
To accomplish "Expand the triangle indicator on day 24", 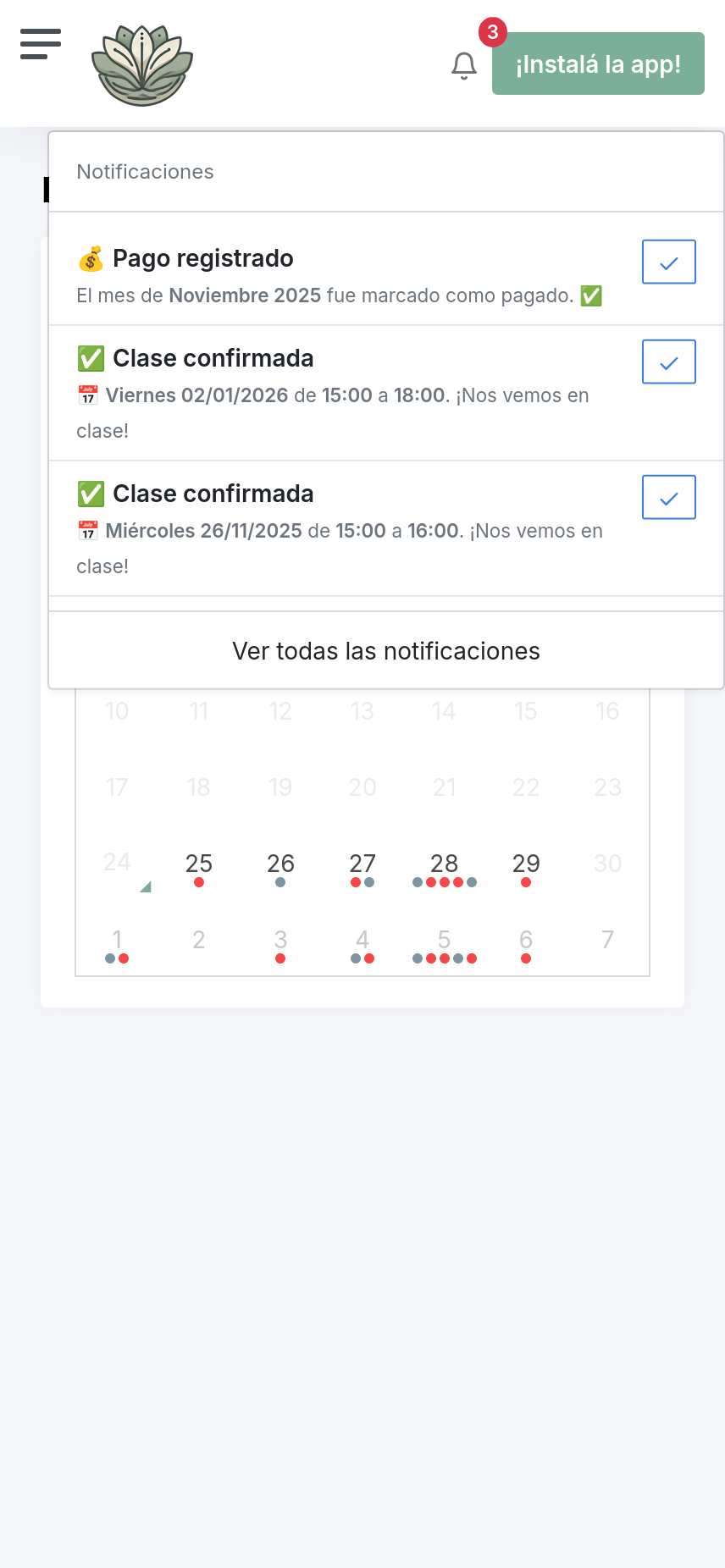I will coord(146,887).
